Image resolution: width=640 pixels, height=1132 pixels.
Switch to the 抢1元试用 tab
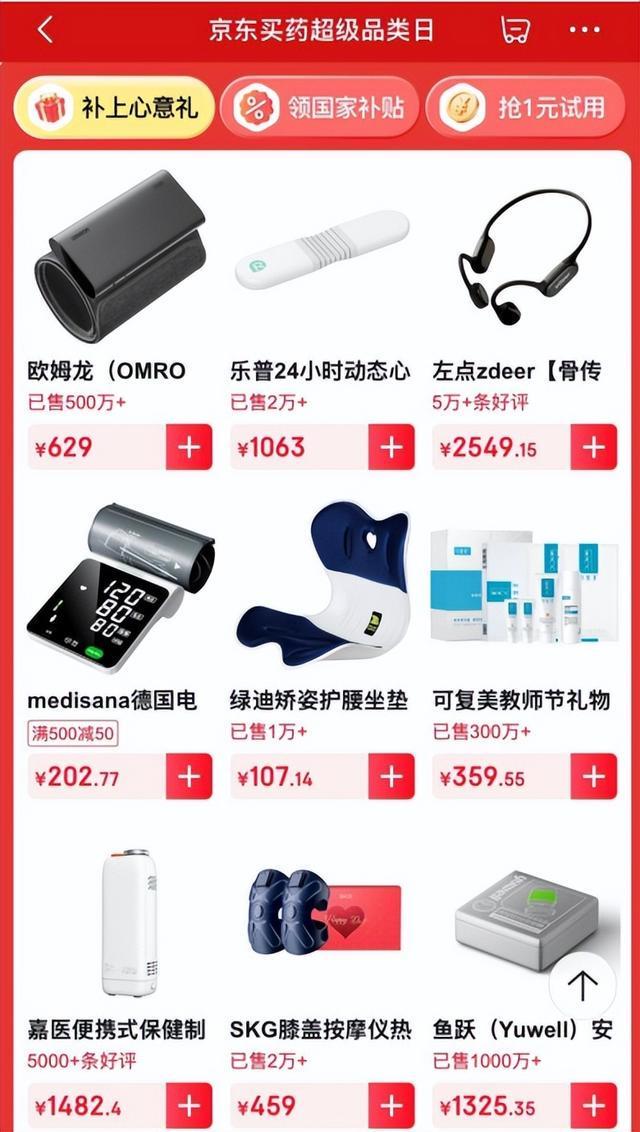tap(526, 108)
